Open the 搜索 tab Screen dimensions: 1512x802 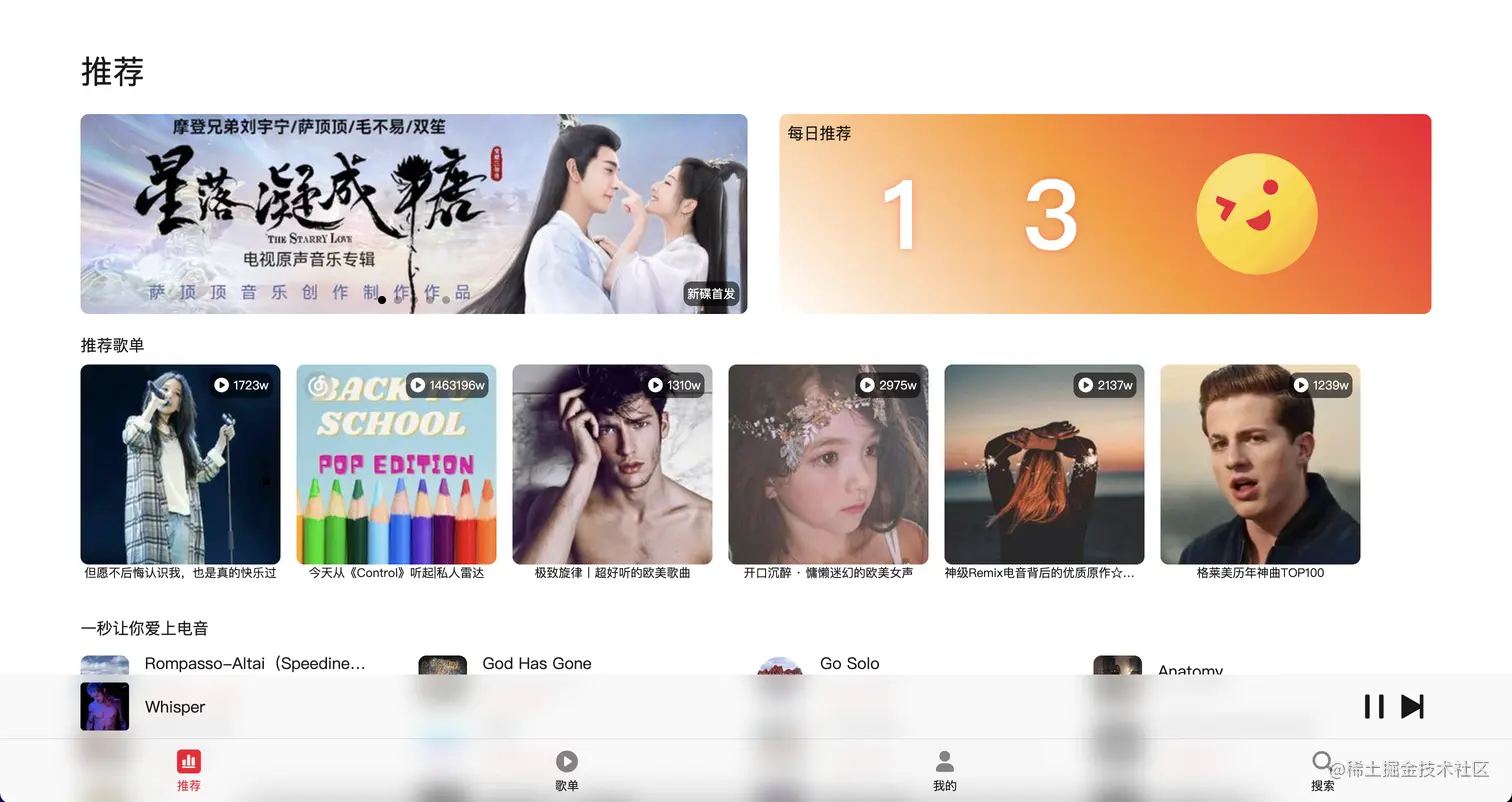click(1322, 771)
